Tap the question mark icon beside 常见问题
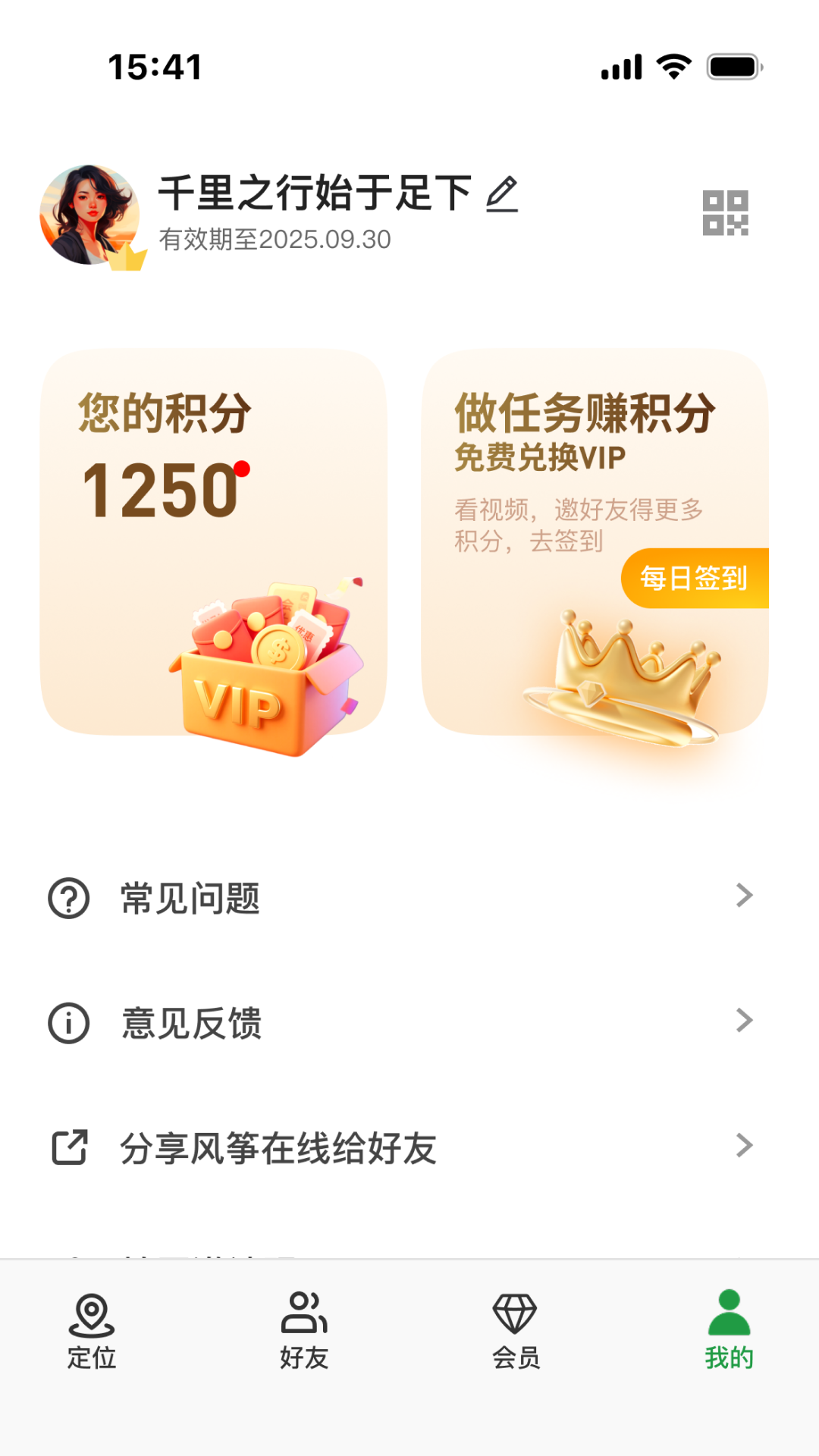The height and width of the screenshot is (1456, 819). click(x=67, y=899)
